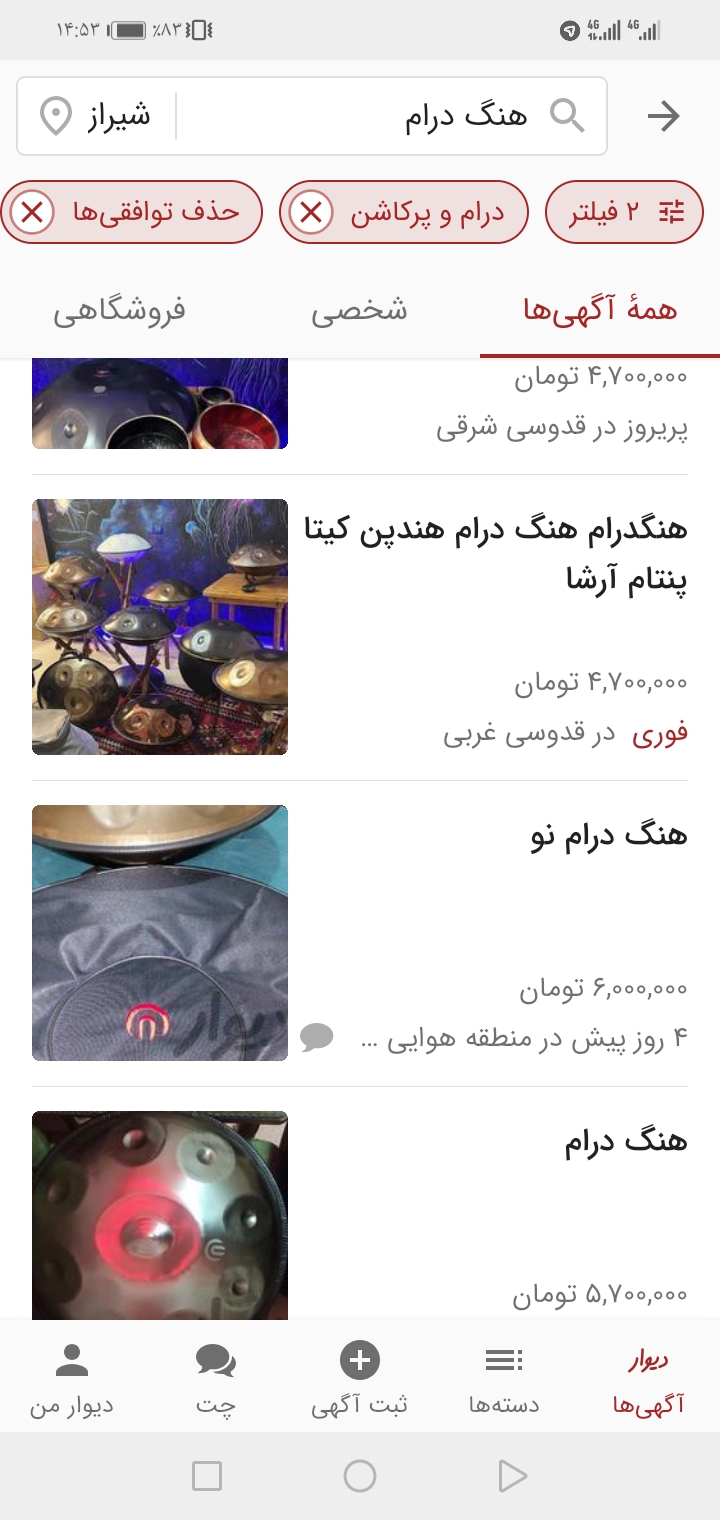
Task: Remove the حذف توافقی‌ها filter
Action: click(x=32, y=212)
